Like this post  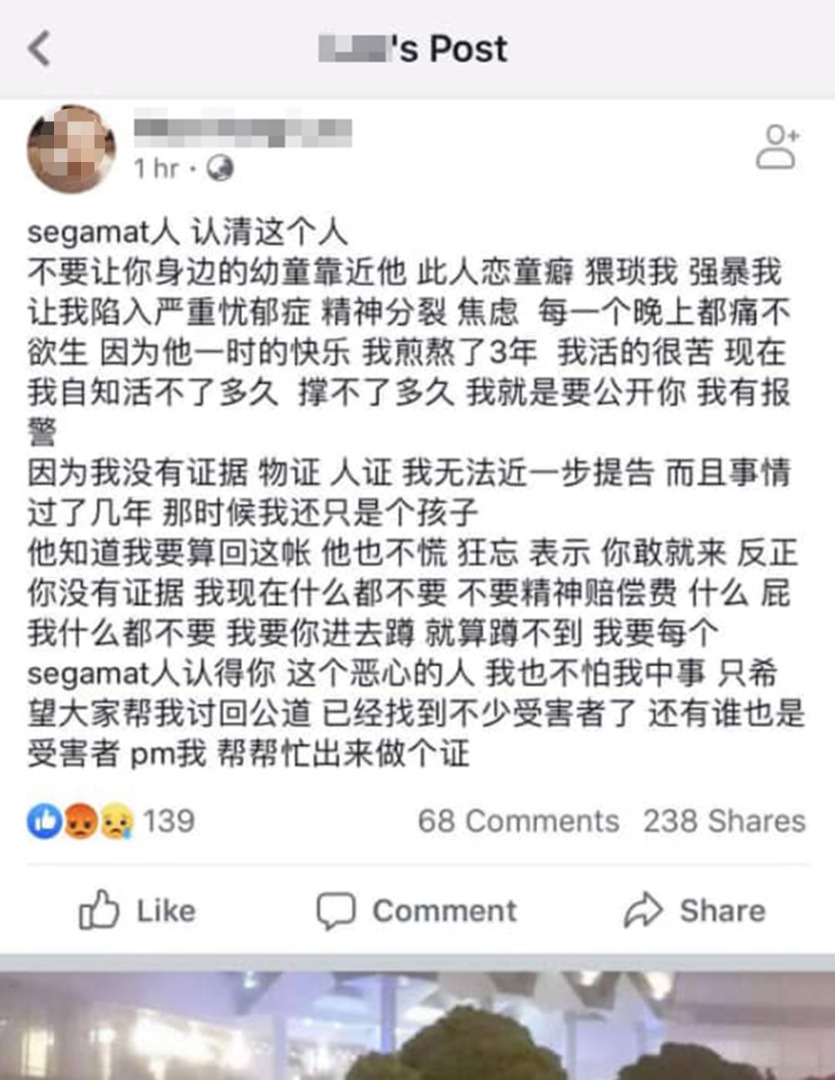click(x=138, y=910)
